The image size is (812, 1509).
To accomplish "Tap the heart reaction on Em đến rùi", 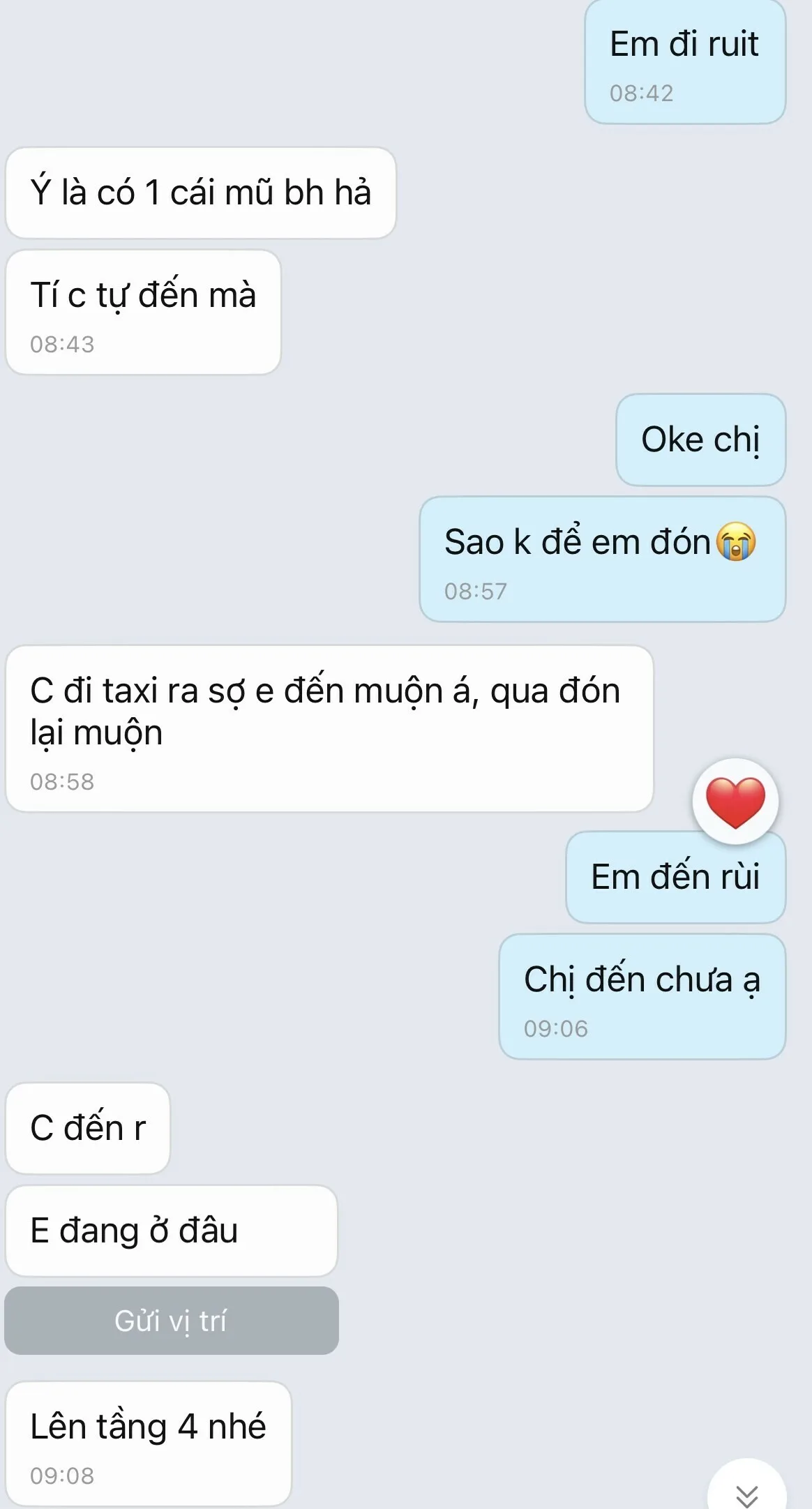I will click(735, 801).
